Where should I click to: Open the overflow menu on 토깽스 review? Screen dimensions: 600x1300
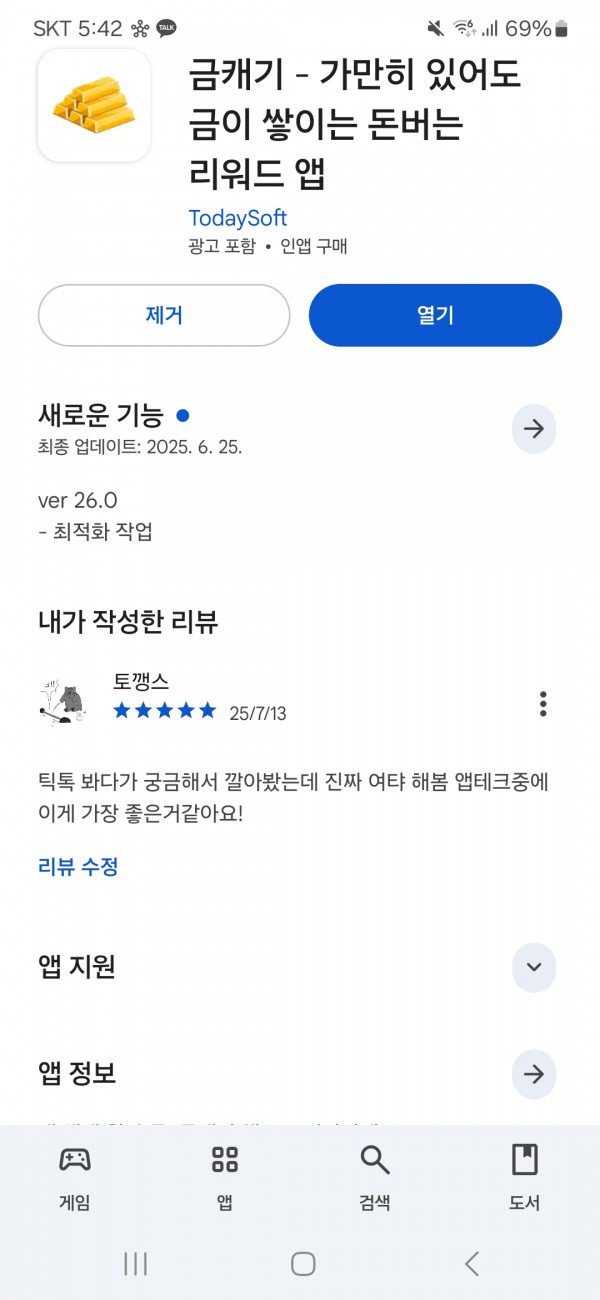[x=543, y=703]
